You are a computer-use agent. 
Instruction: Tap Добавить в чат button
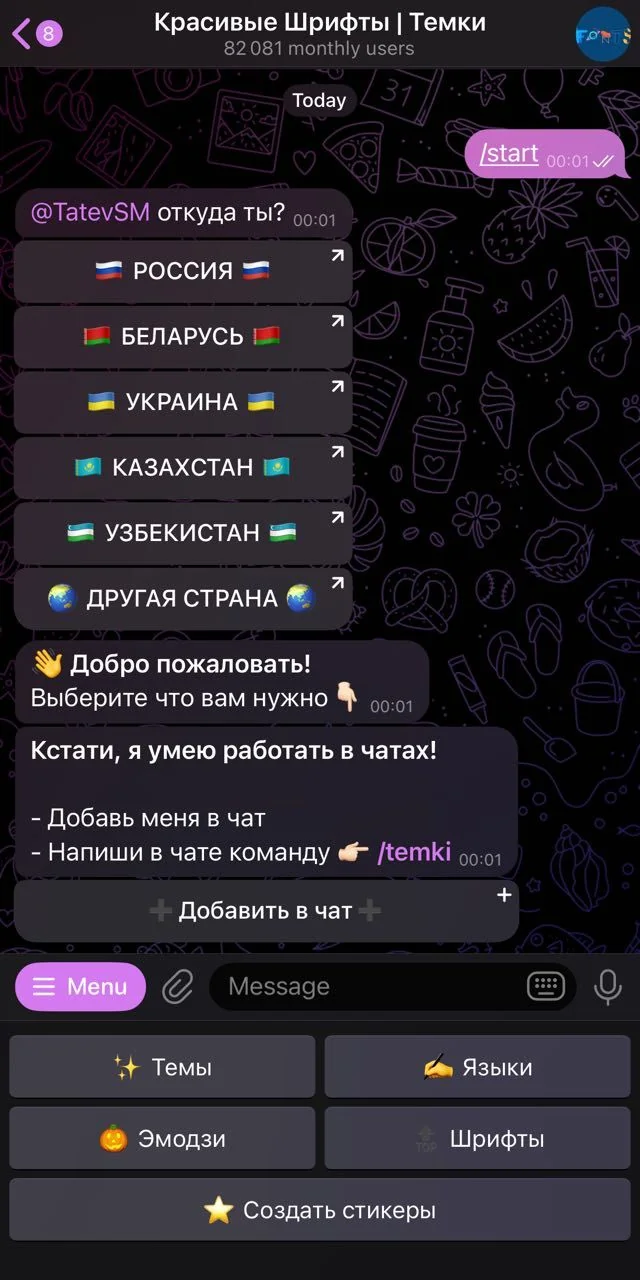[x=266, y=911]
